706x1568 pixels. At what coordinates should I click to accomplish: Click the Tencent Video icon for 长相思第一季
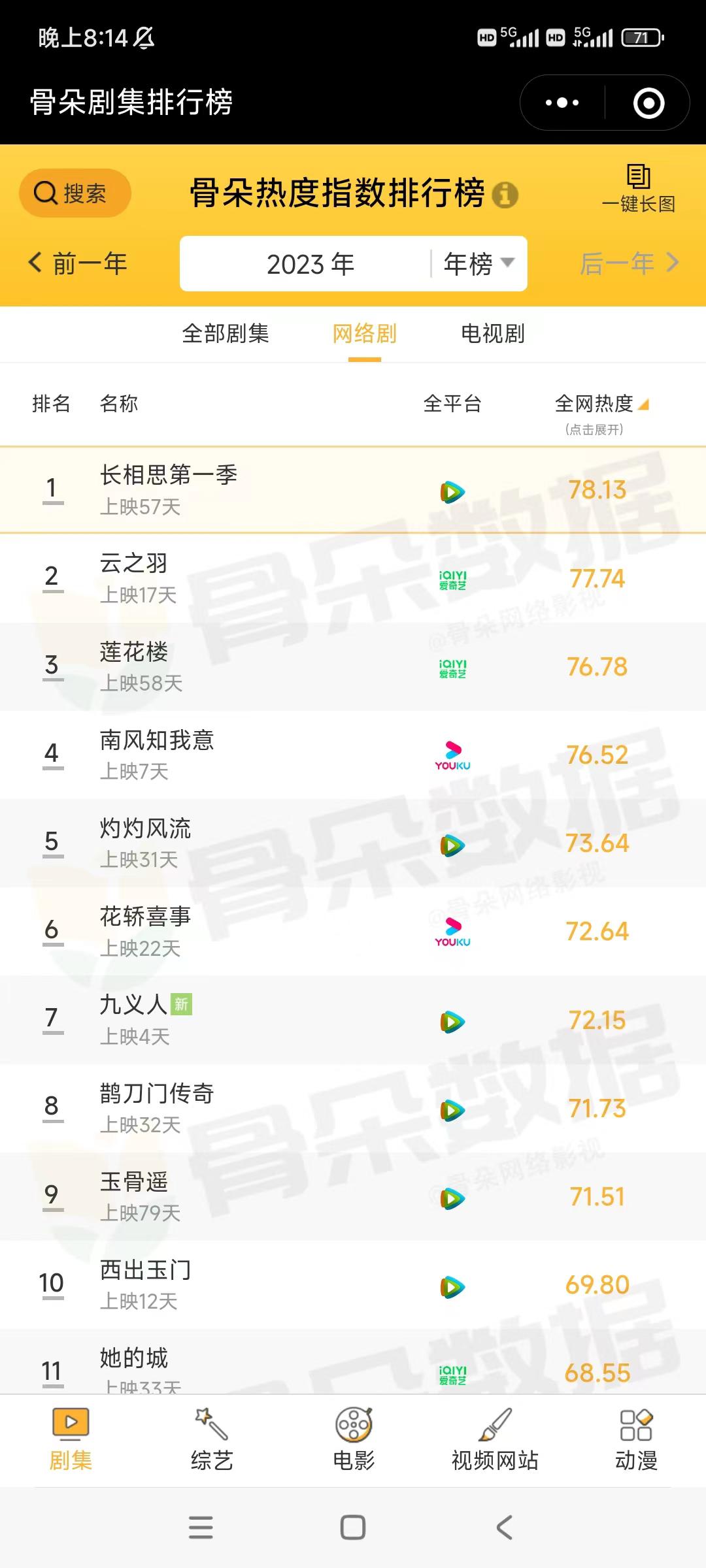tap(452, 492)
